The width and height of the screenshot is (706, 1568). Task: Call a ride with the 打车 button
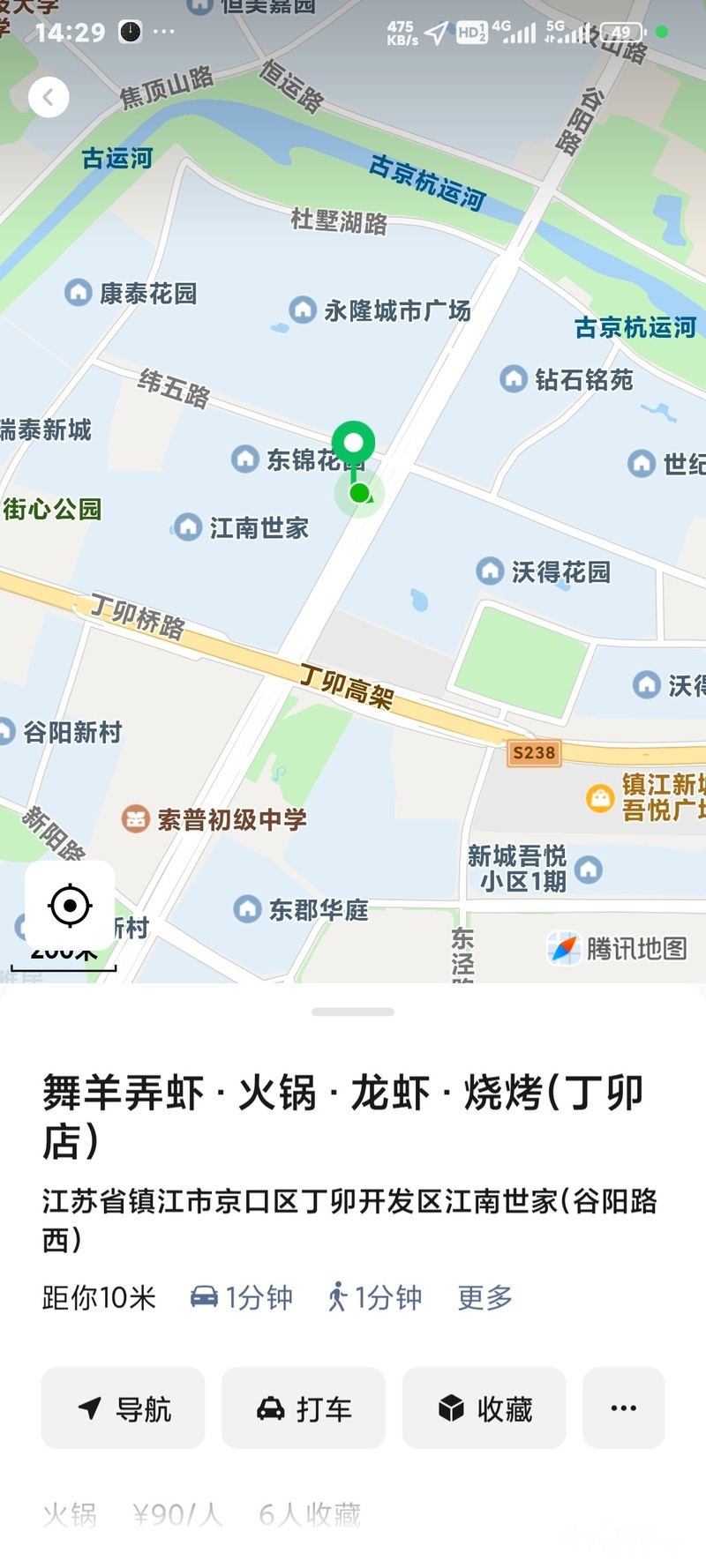[303, 1408]
